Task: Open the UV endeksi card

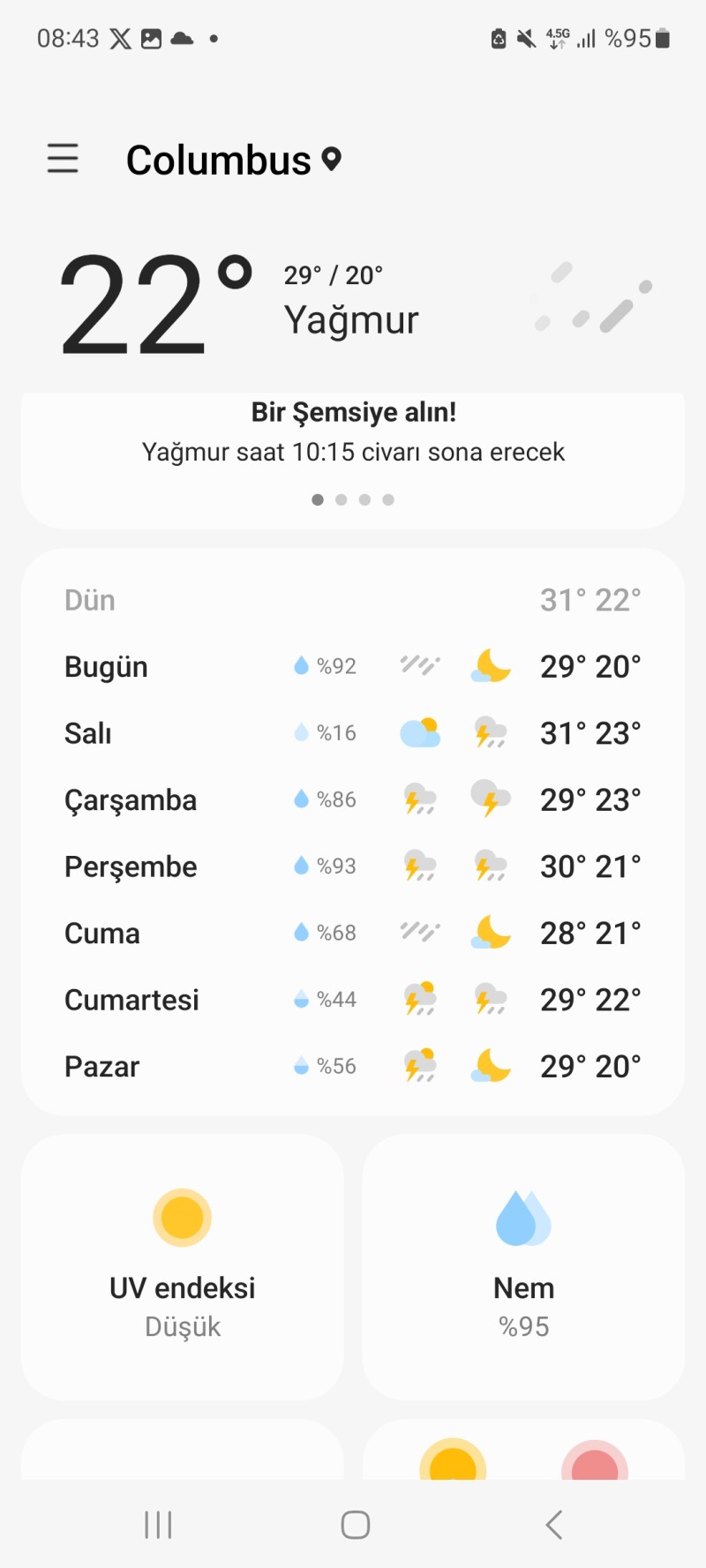Action: tap(183, 1267)
